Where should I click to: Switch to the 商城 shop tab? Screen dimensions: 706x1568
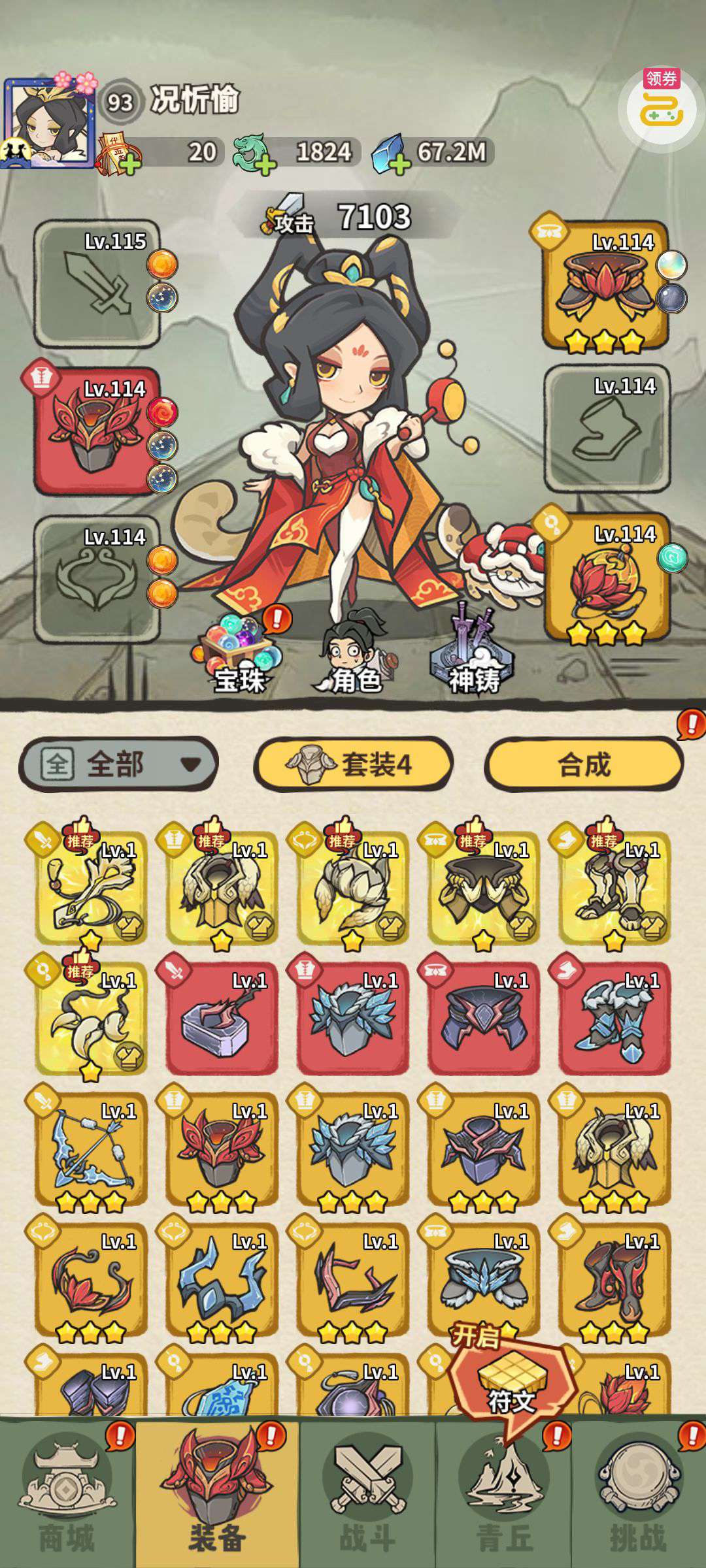67,1496
